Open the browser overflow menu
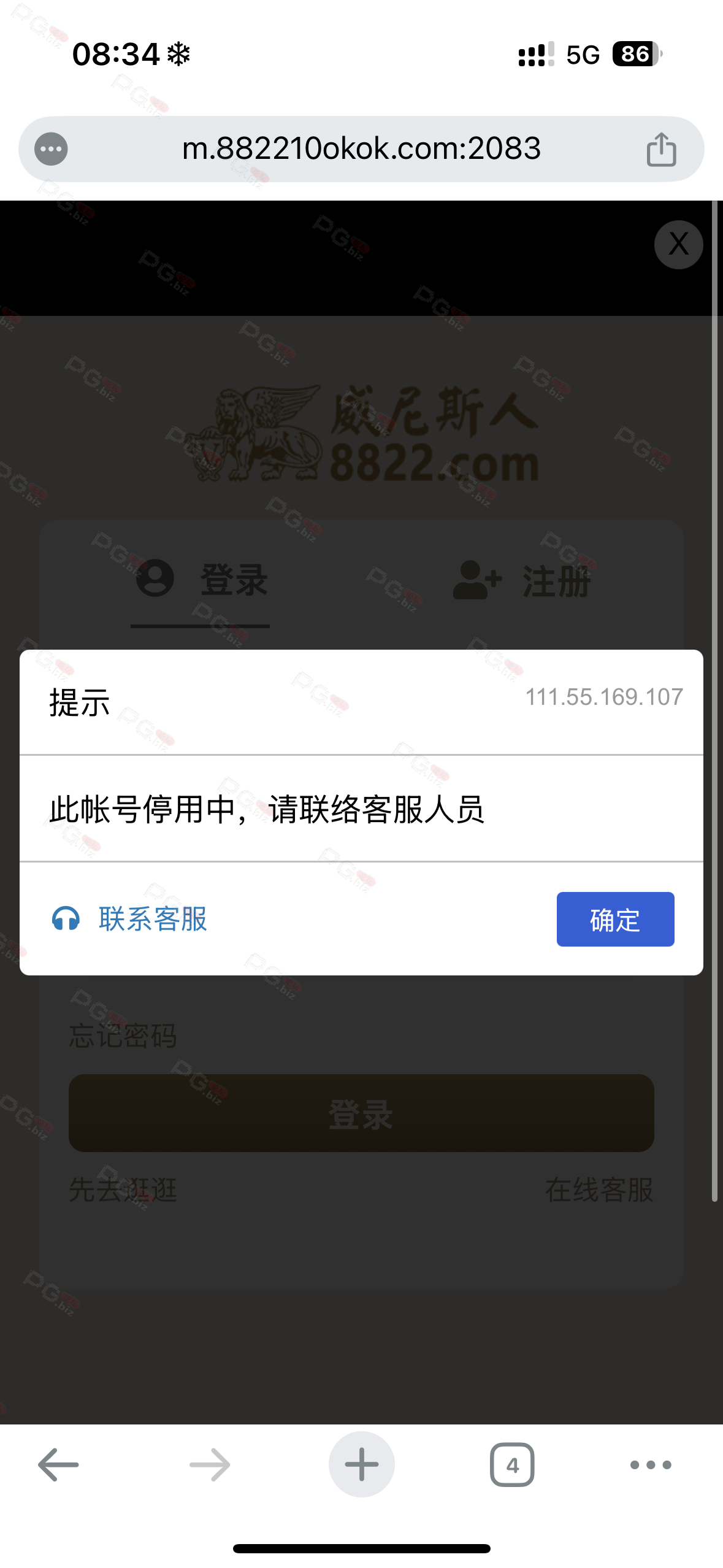The width and height of the screenshot is (723, 1568). 651,1464
